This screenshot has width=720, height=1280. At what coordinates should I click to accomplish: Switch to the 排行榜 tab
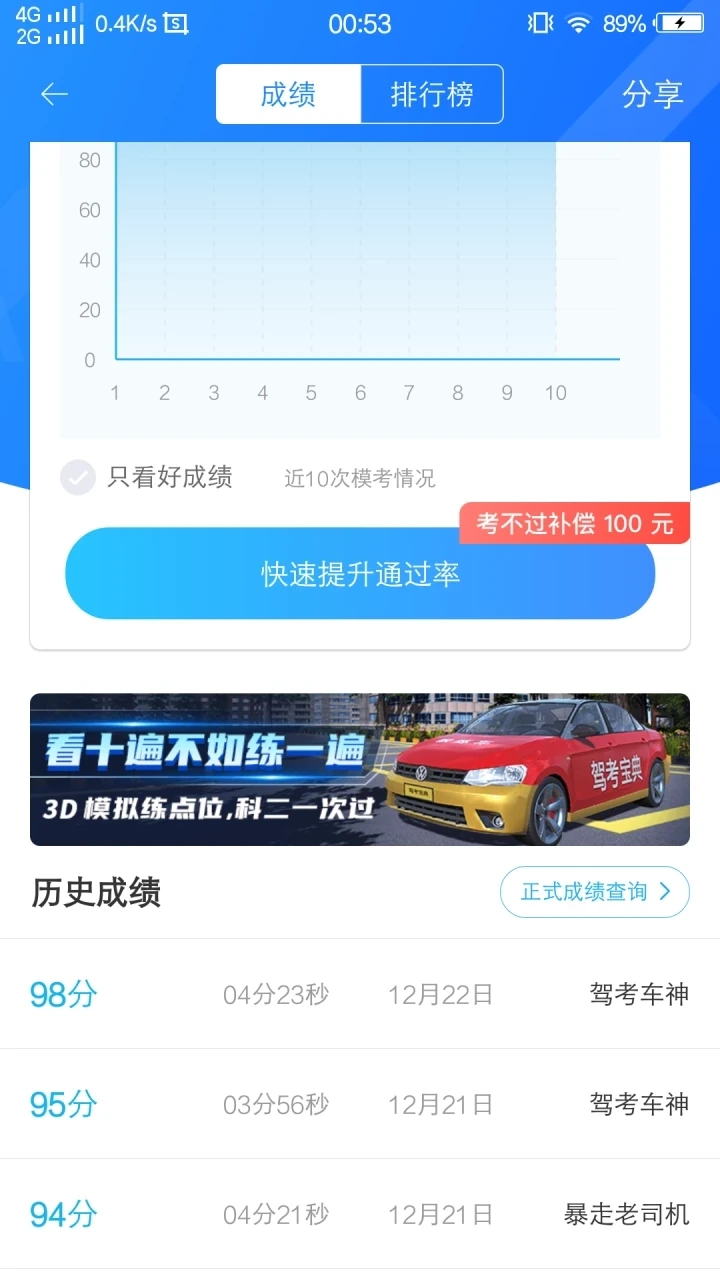pyautogui.click(x=432, y=94)
